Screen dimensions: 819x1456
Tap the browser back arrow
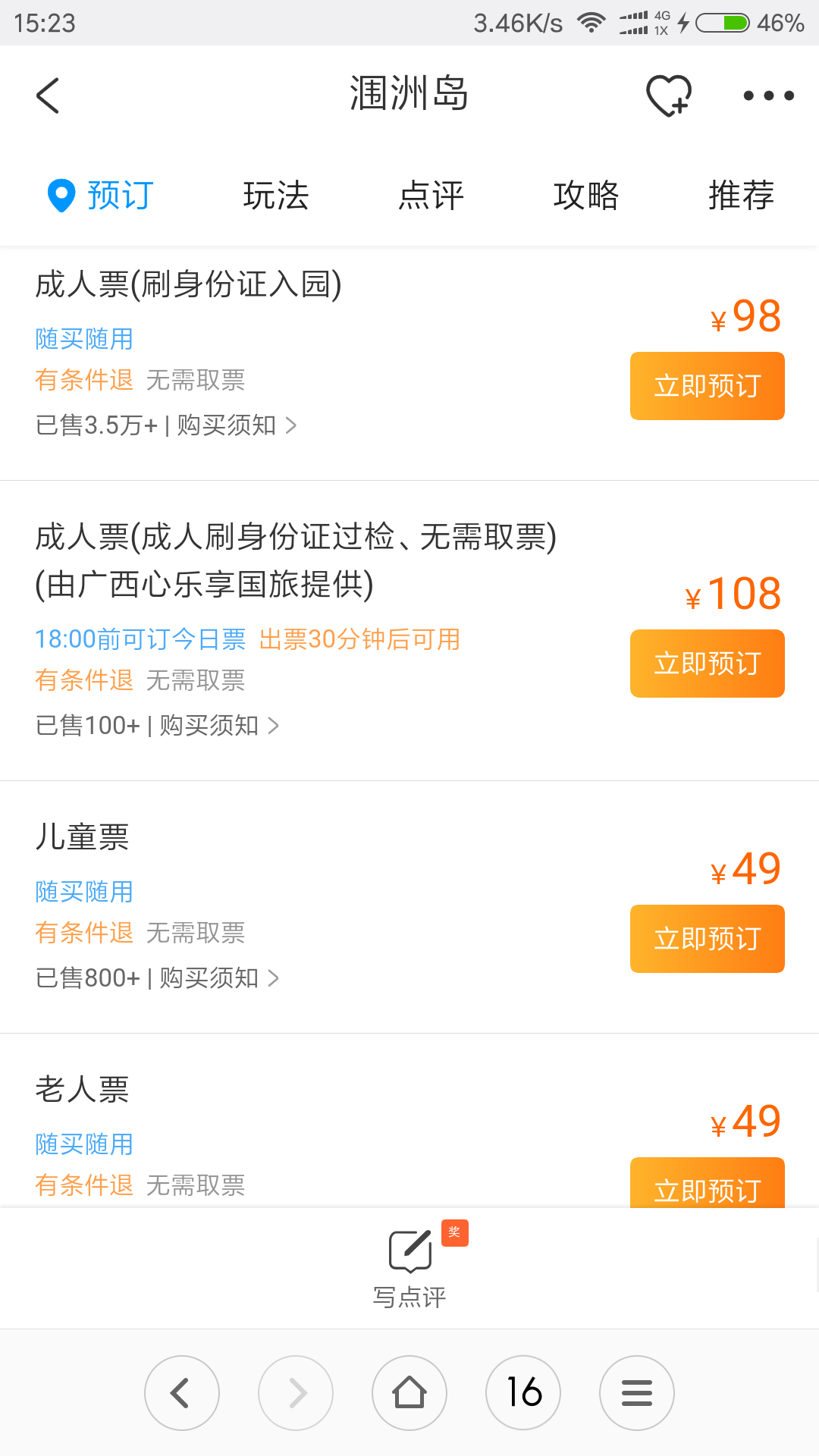pyautogui.click(x=182, y=1393)
